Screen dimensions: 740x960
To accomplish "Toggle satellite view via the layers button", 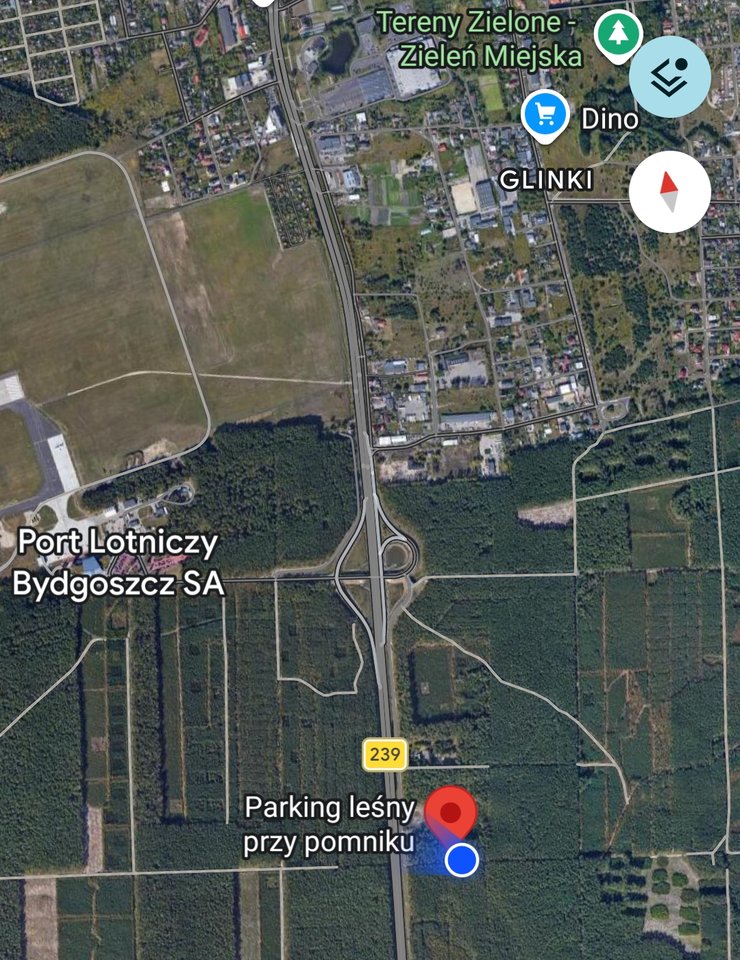I will tap(668, 76).
